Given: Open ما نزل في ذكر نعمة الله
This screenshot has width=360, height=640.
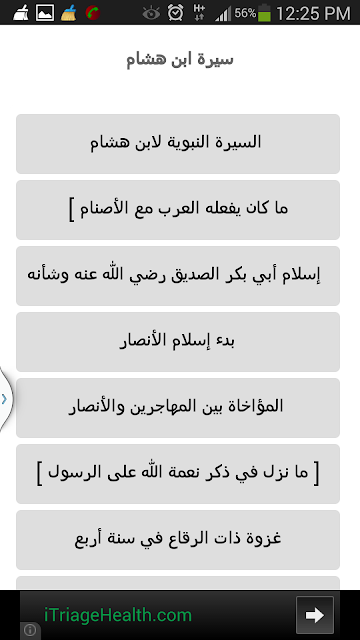Looking at the screenshot, I should [178, 474].
